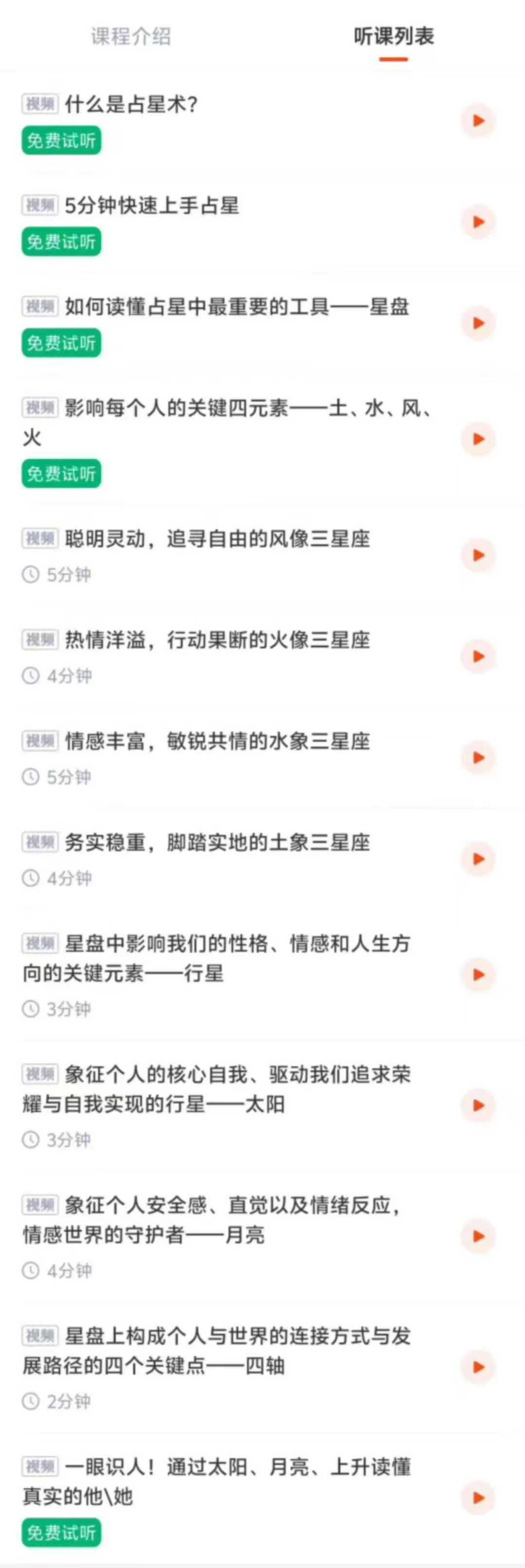Select the 听课列表 tab
This screenshot has width=525, height=1568.
click(x=393, y=36)
